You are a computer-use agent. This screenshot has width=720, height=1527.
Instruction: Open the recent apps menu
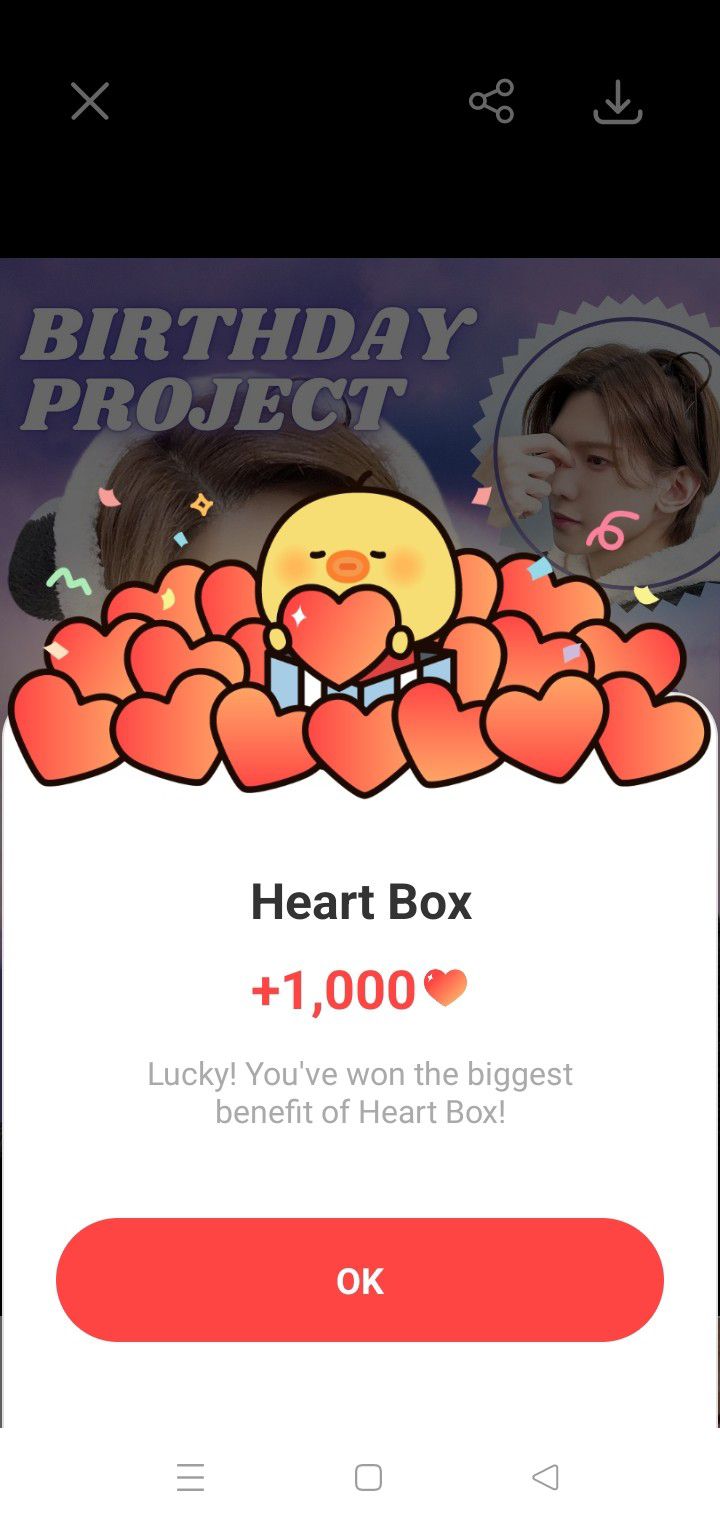(190, 1477)
